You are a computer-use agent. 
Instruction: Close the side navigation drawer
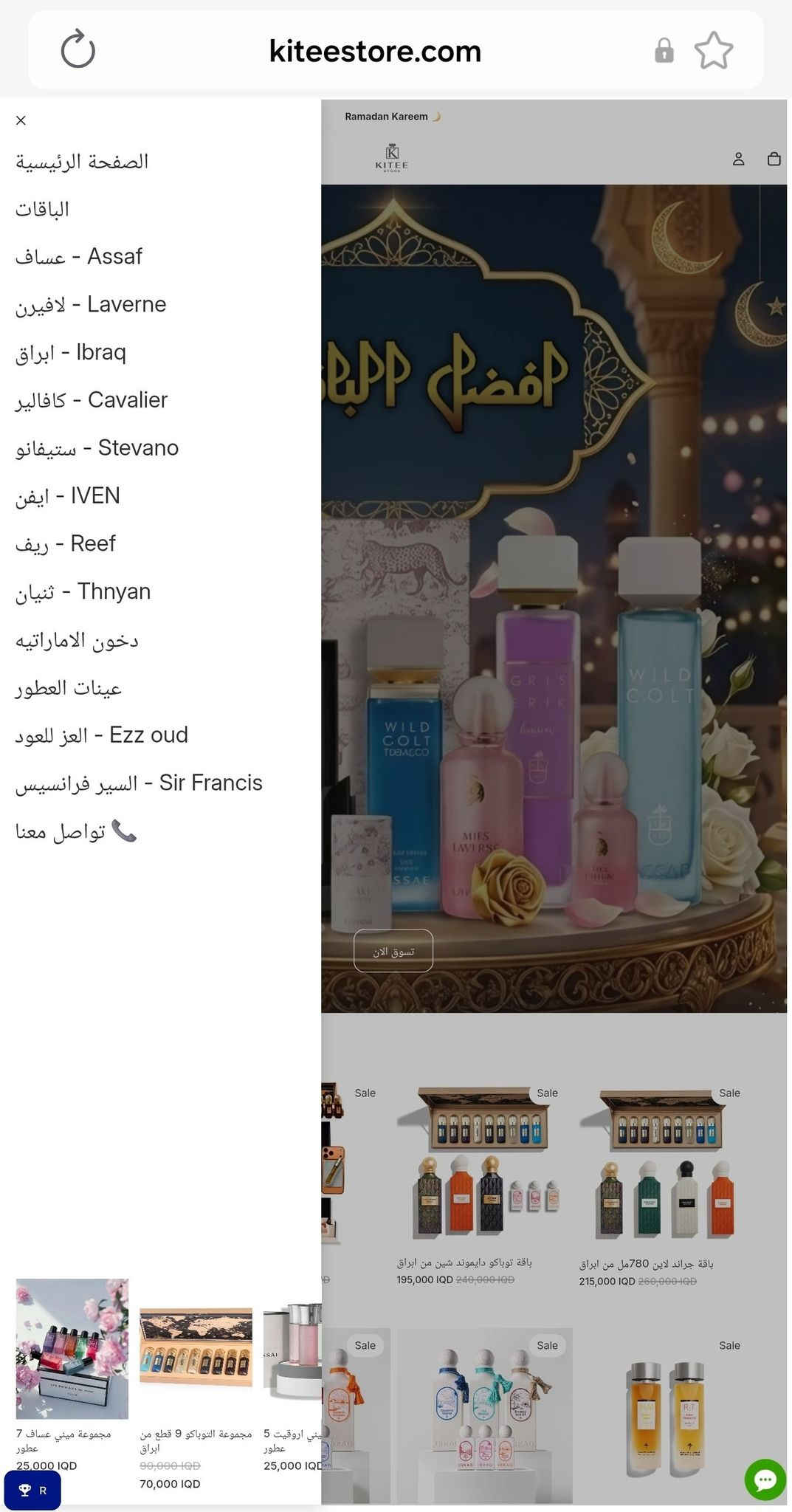point(21,120)
